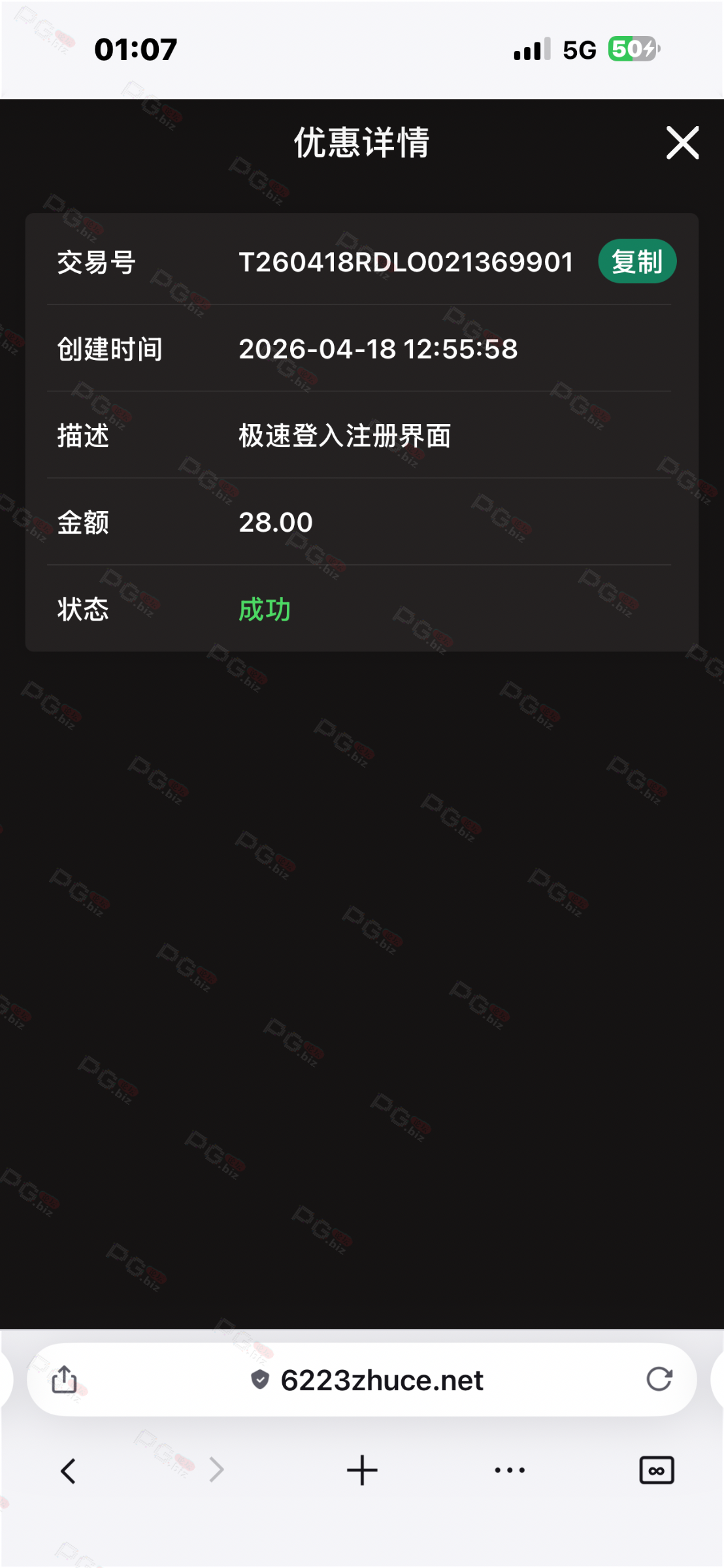Reload the 6223zhuce.net page
Image resolution: width=724 pixels, height=1568 pixels.
pos(659,1379)
